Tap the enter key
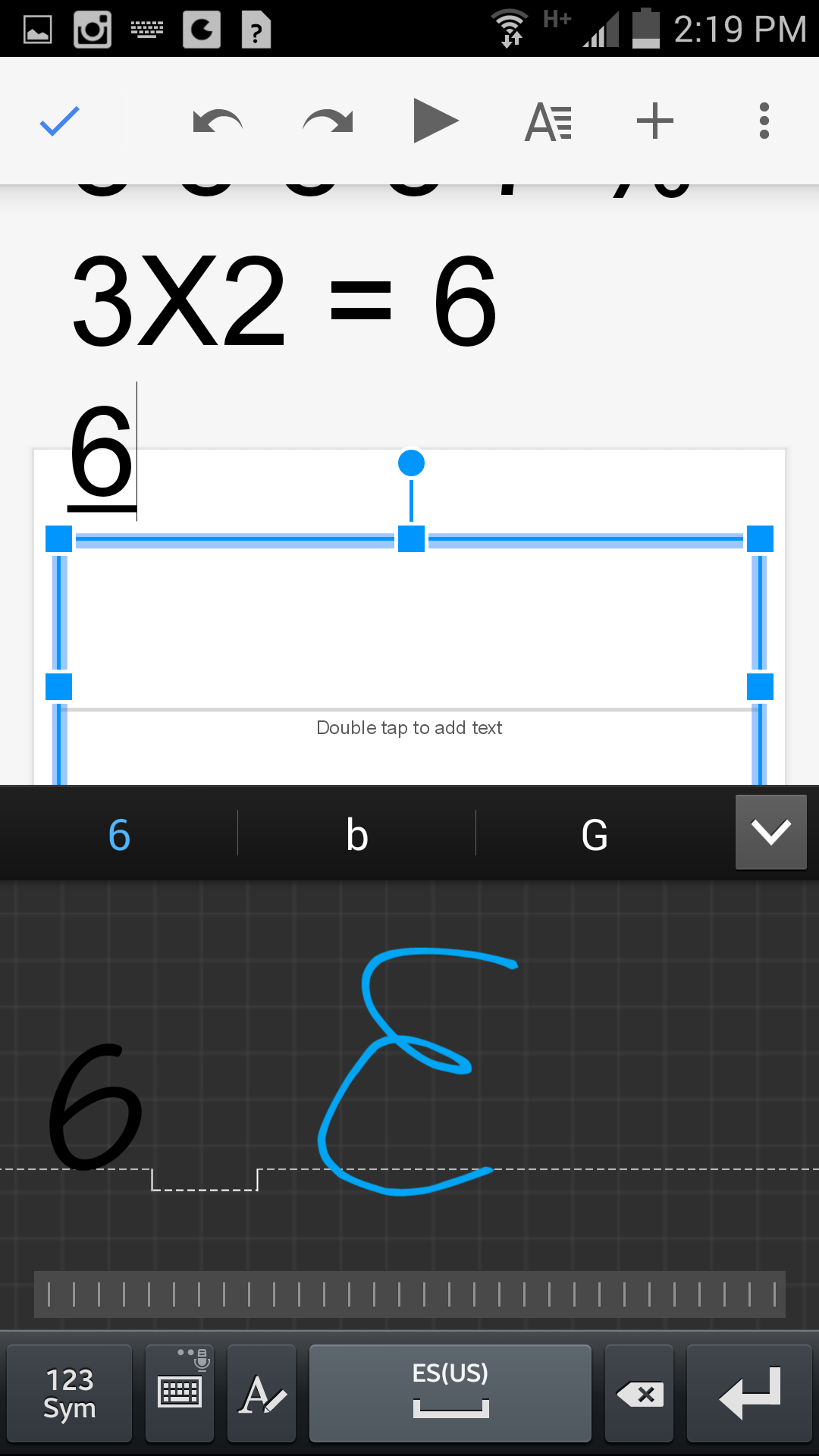 click(x=749, y=1394)
